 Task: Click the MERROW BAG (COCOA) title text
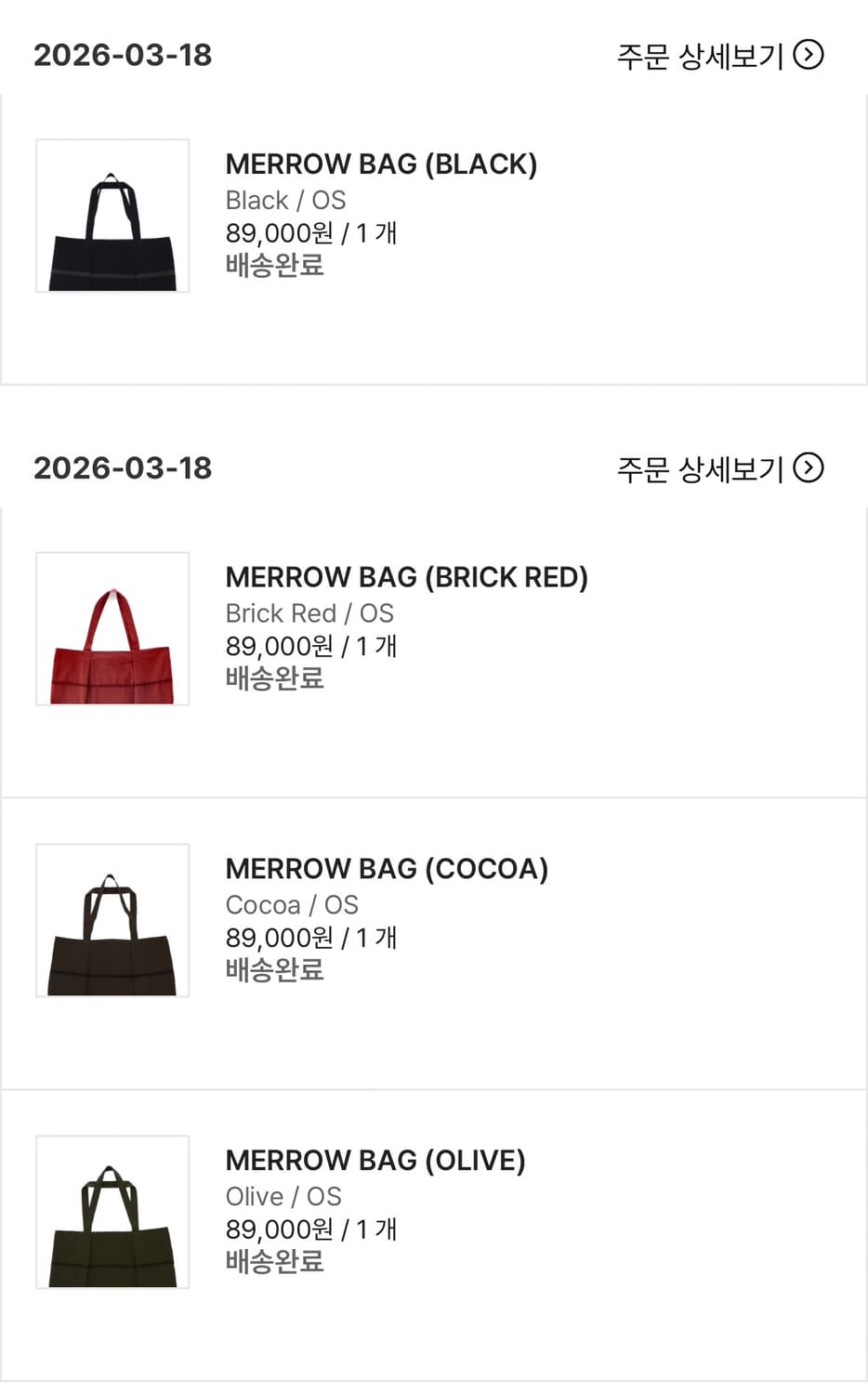click(387, 868)
